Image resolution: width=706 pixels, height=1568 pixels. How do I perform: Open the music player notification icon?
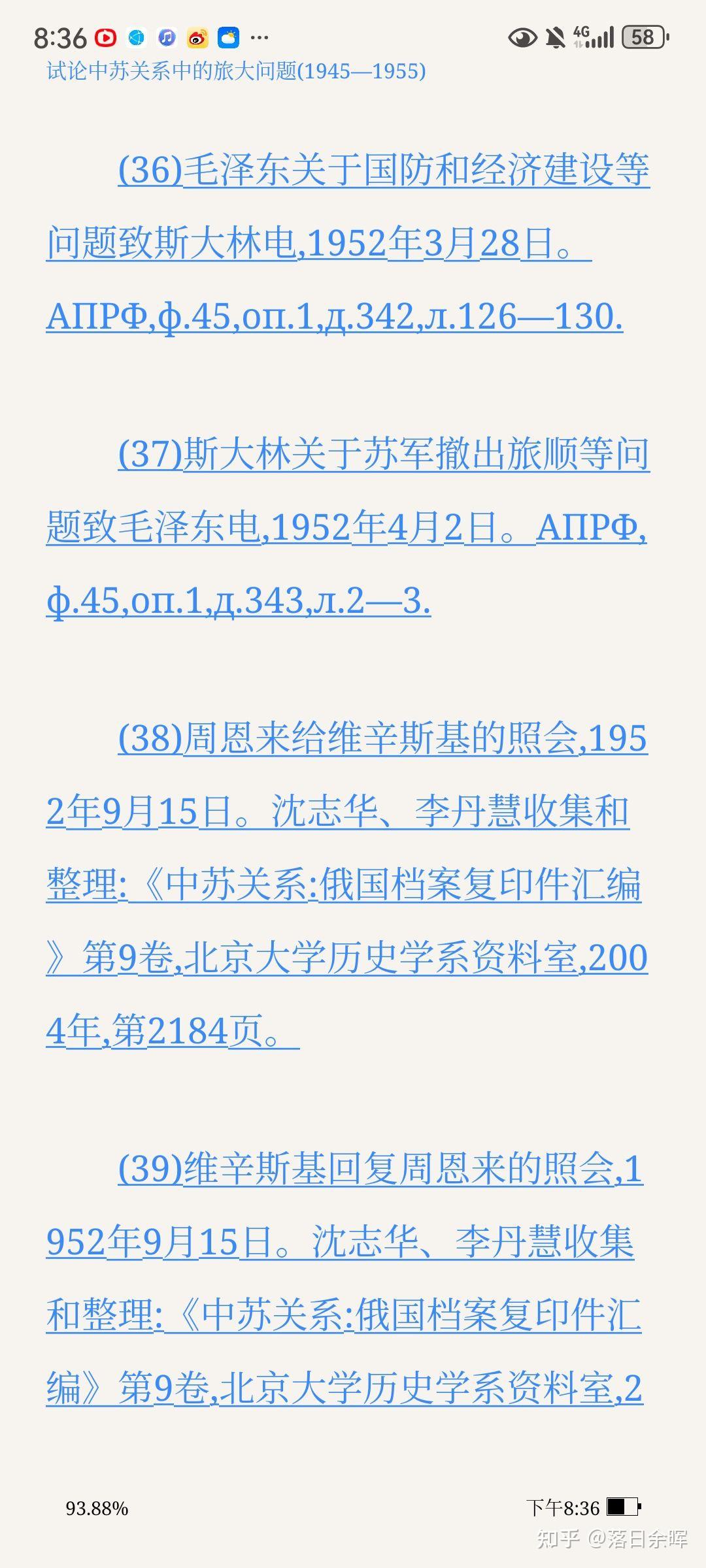(167, 38)
